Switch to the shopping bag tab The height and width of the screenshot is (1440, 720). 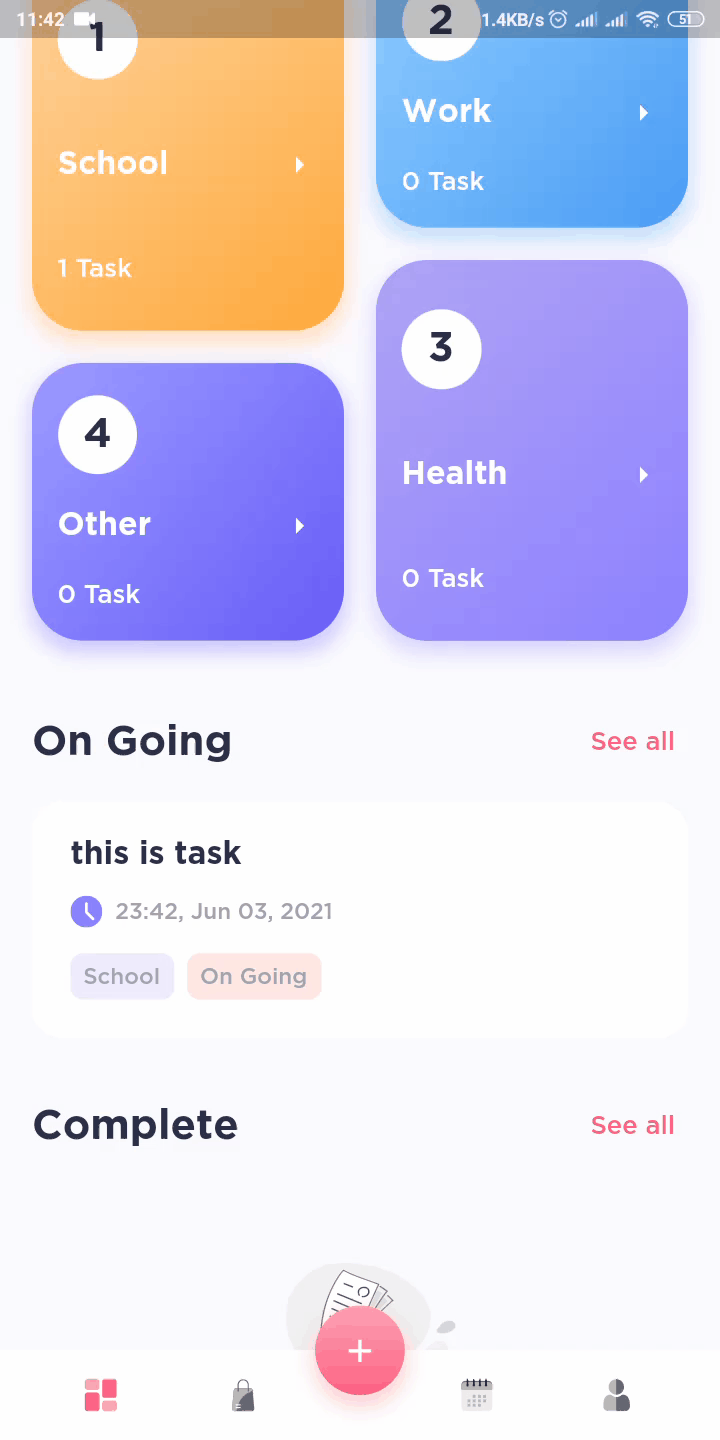tap(243, 1395)
